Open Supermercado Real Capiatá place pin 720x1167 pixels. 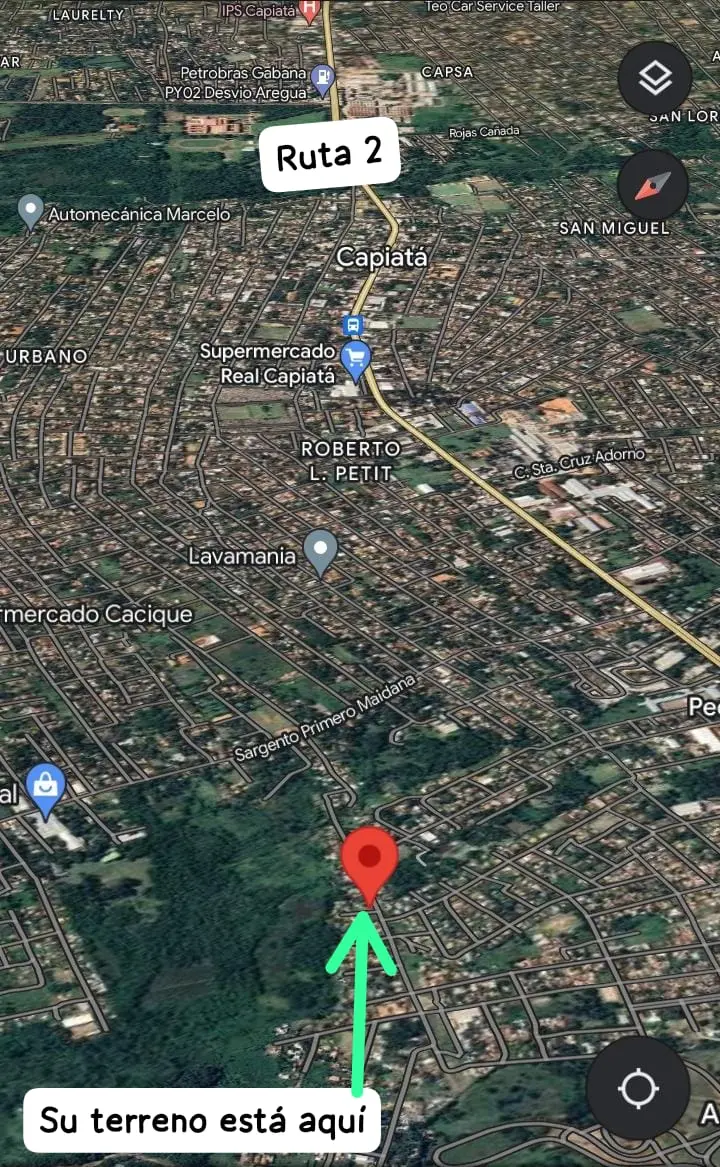(x=356, y=362)
